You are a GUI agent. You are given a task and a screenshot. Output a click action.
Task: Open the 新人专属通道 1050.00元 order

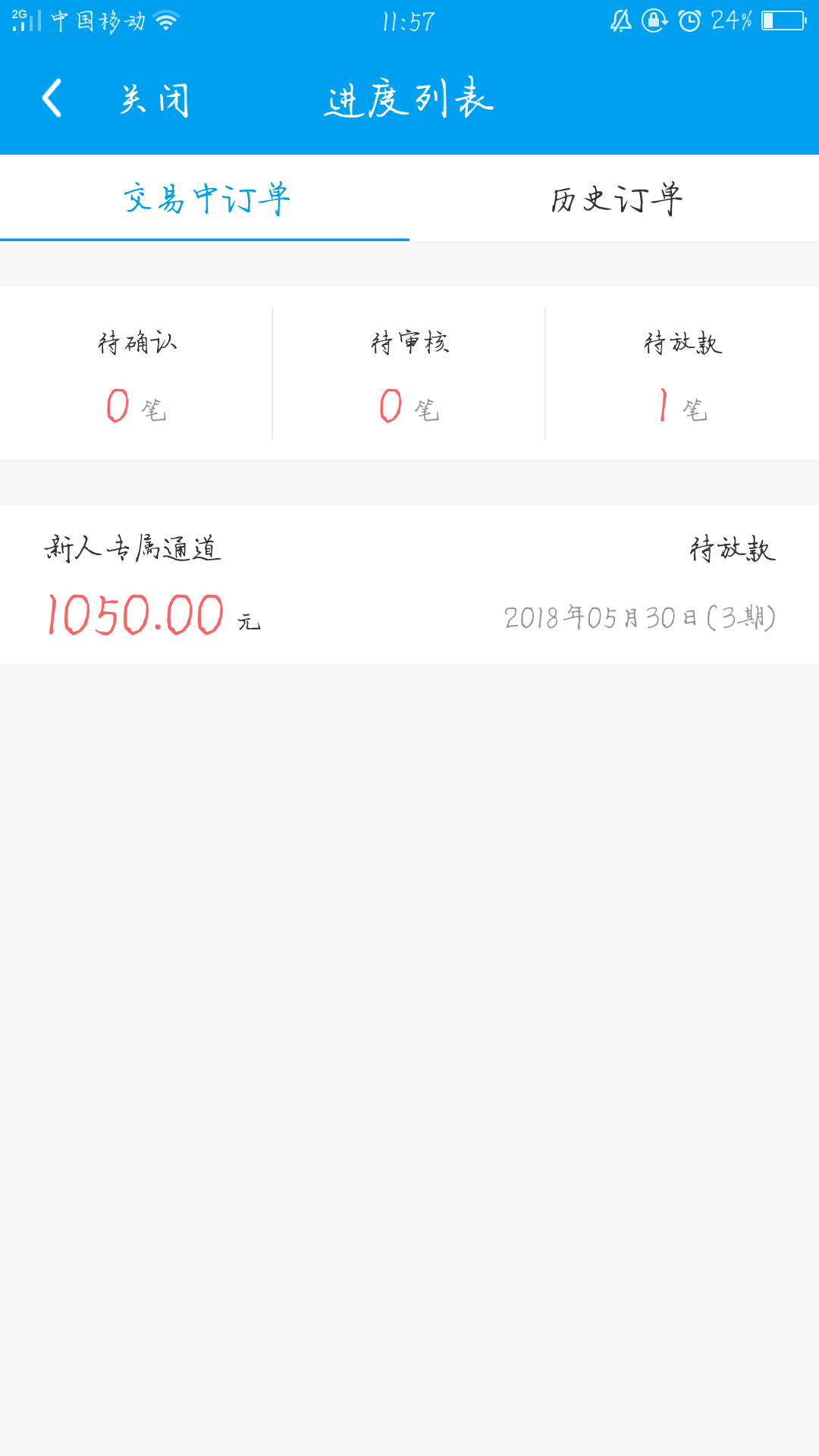(409, 585)
